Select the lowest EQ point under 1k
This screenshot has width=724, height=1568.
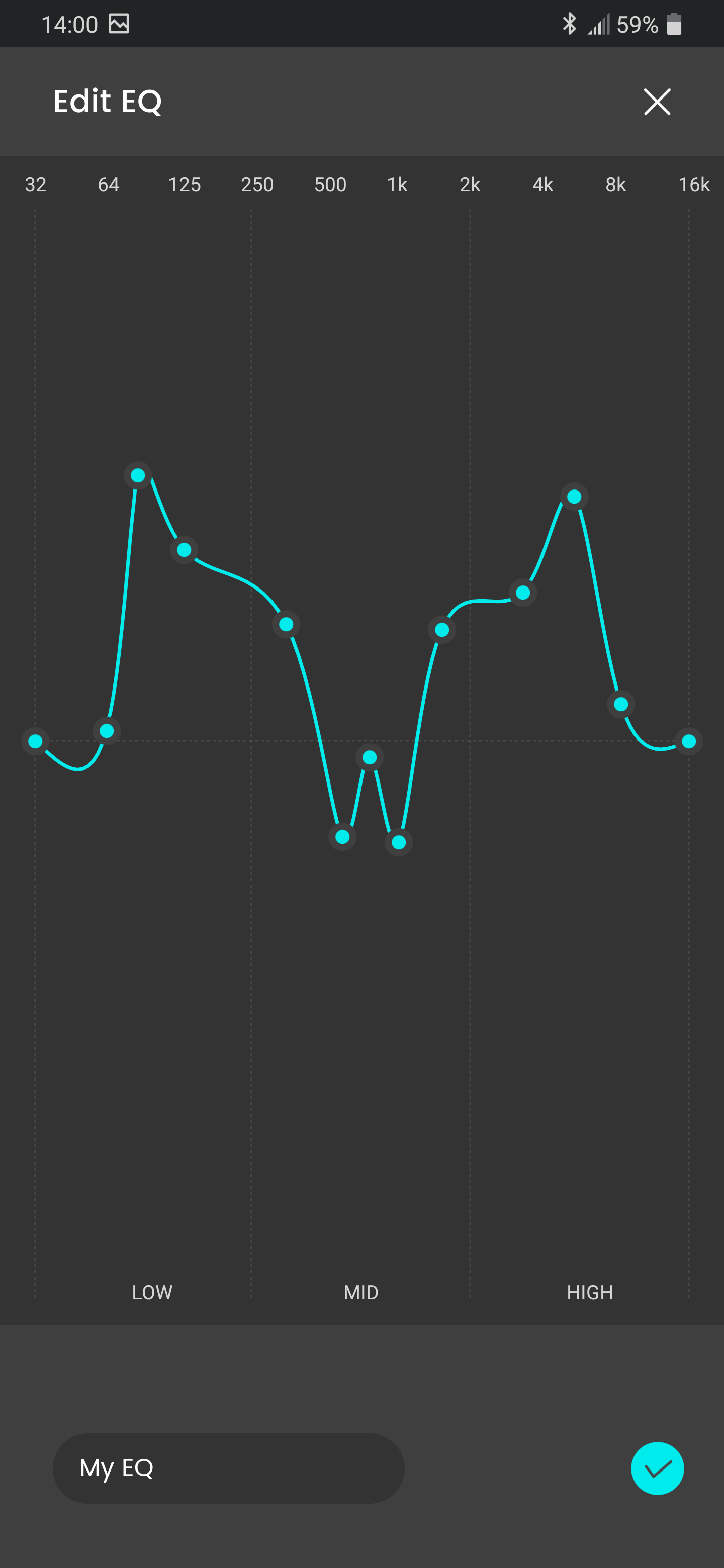click(399, 842)
